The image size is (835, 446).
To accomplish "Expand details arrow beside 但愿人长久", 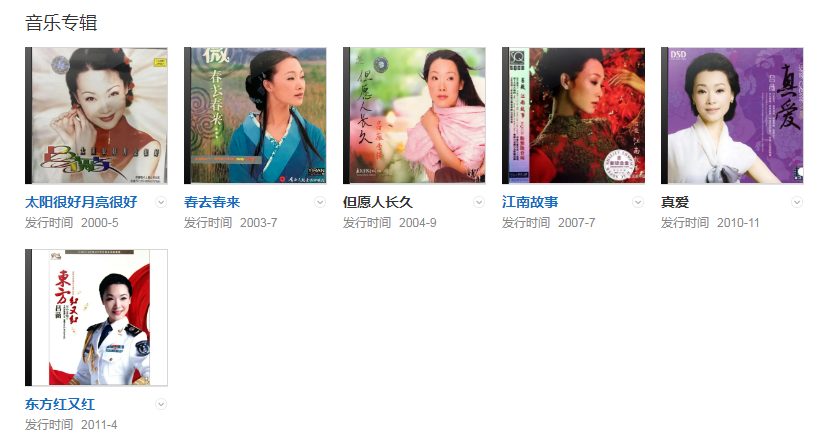I will coord(479,202).
